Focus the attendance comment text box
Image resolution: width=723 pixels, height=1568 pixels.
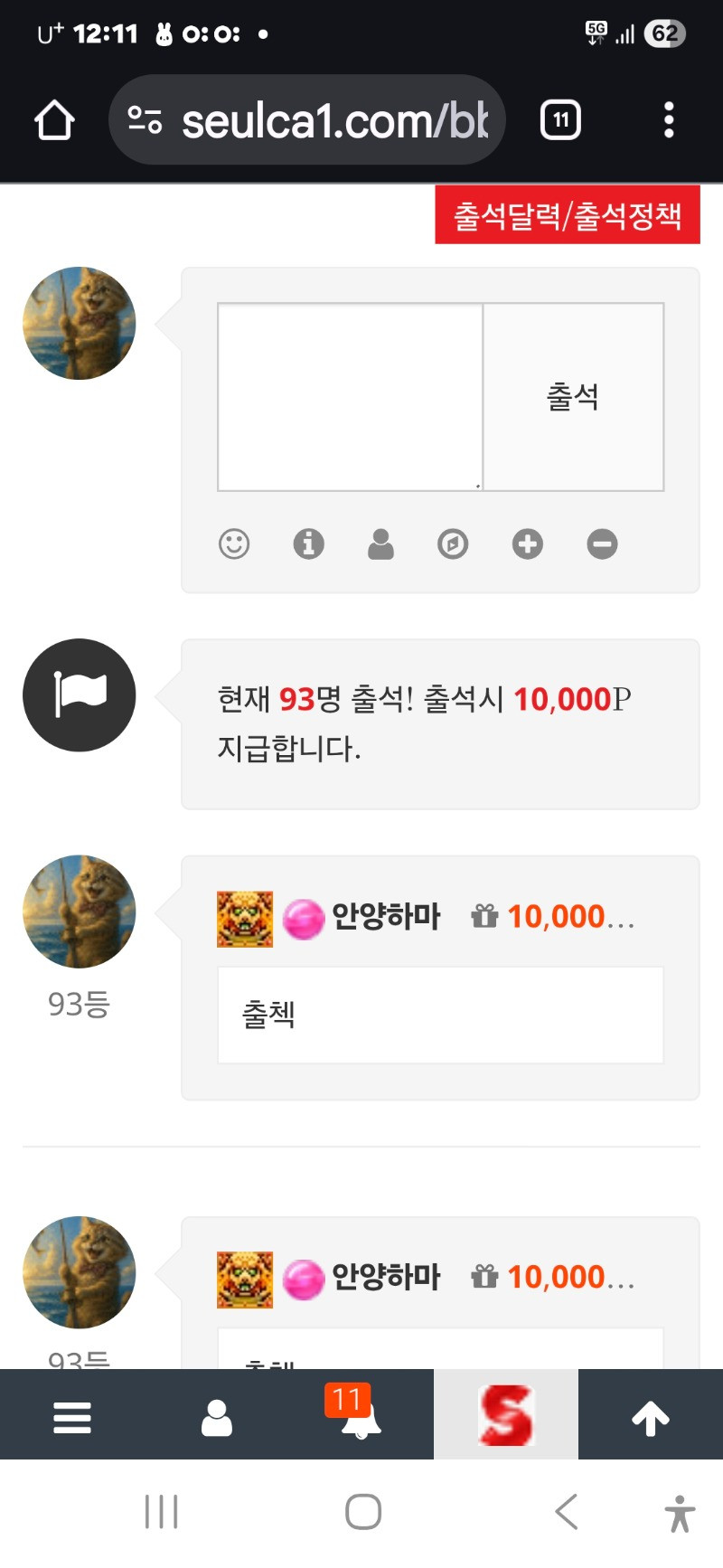(351, 397)
